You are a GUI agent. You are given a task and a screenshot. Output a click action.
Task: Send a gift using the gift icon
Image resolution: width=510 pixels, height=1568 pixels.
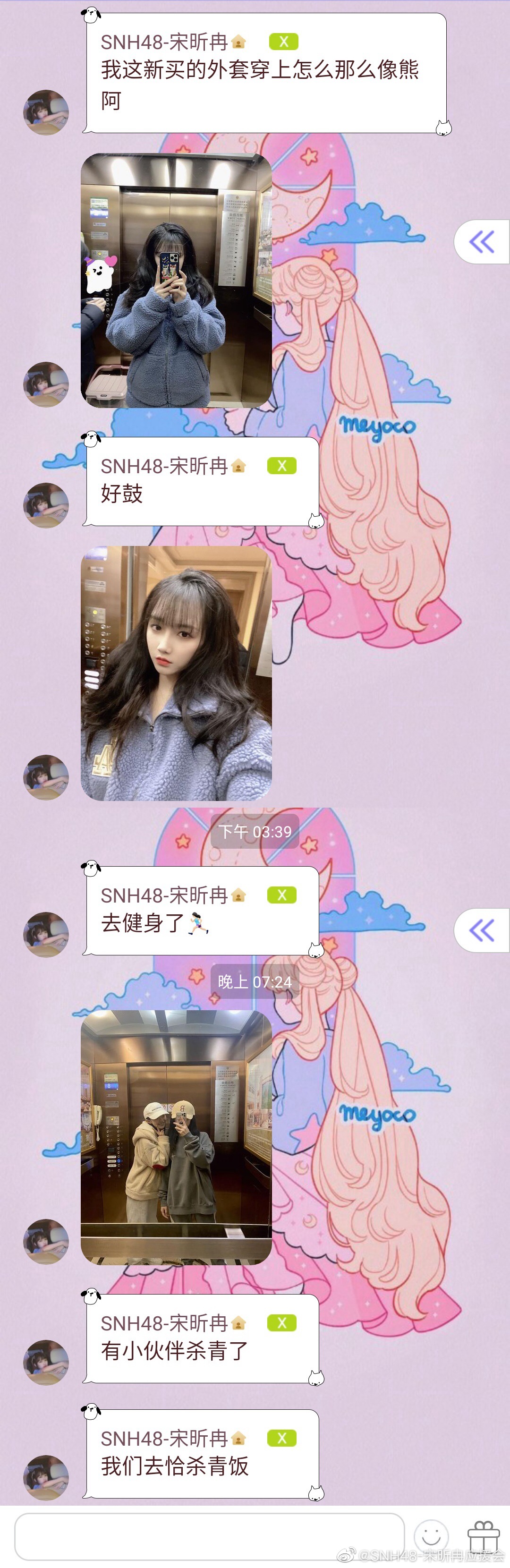[483, 1536]
